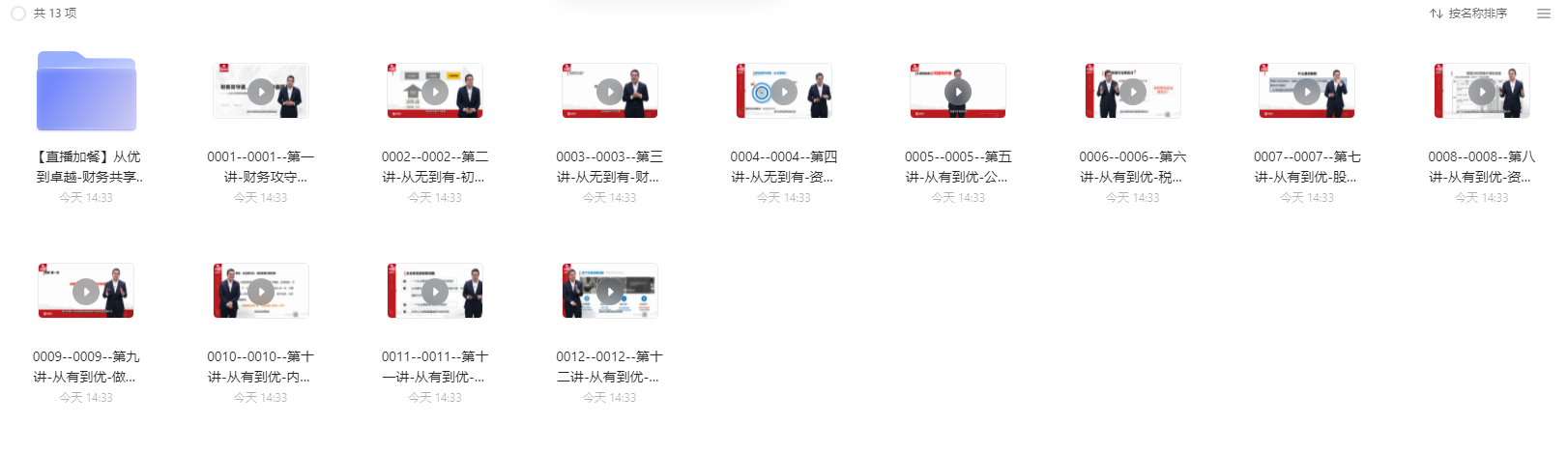Image resolution: width=1568 pixels, height=452 pixels.
Task: Play video 0002 第二讲 从无到有
Action: (435, 92)
